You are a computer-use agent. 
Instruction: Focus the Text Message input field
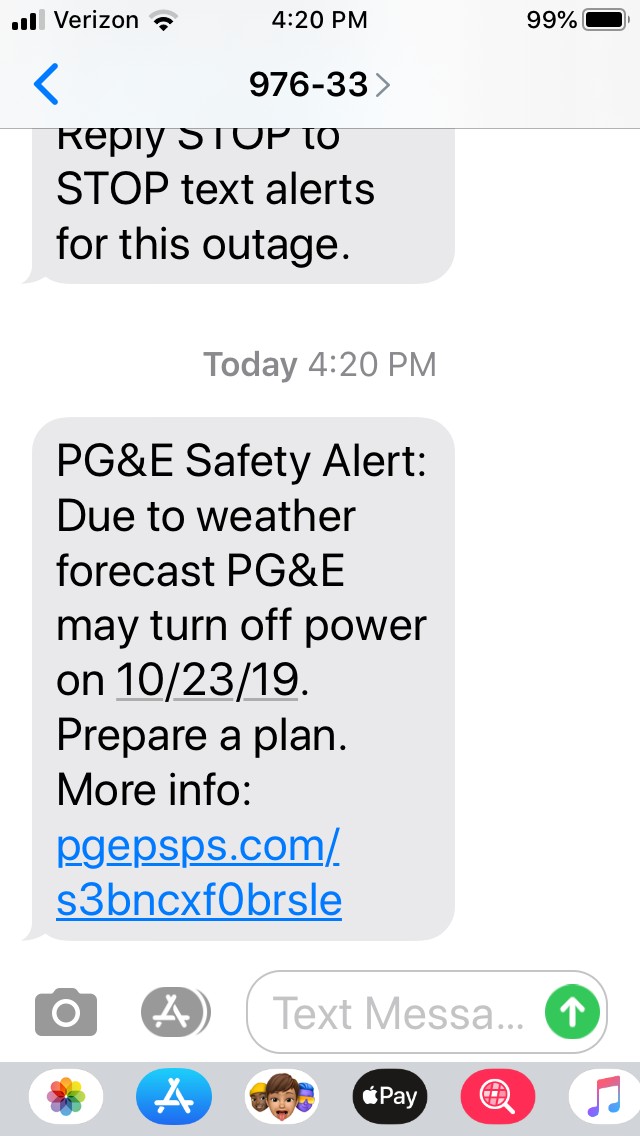click(395, 1013)
